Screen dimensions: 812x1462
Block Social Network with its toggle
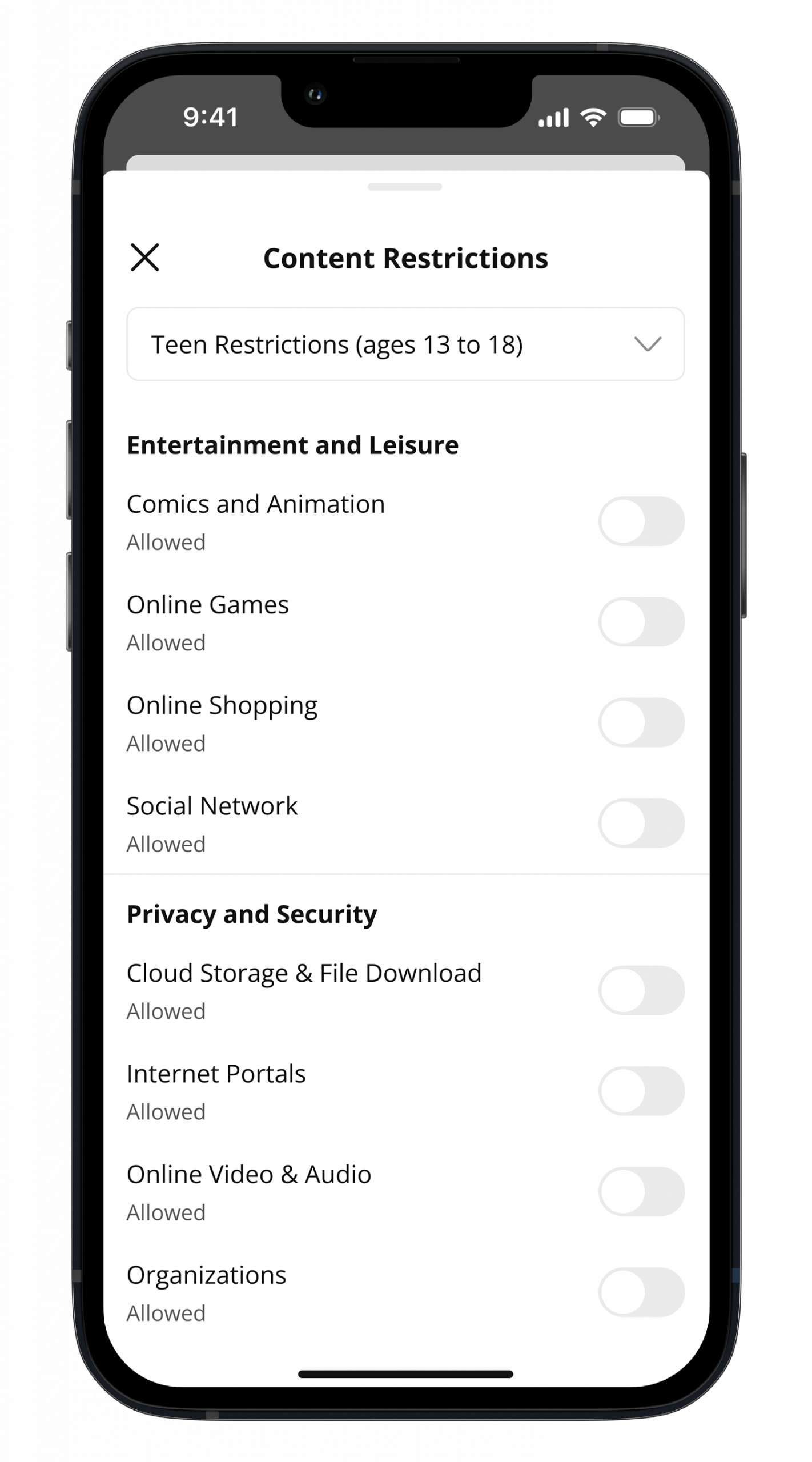(x=641, y=822)
